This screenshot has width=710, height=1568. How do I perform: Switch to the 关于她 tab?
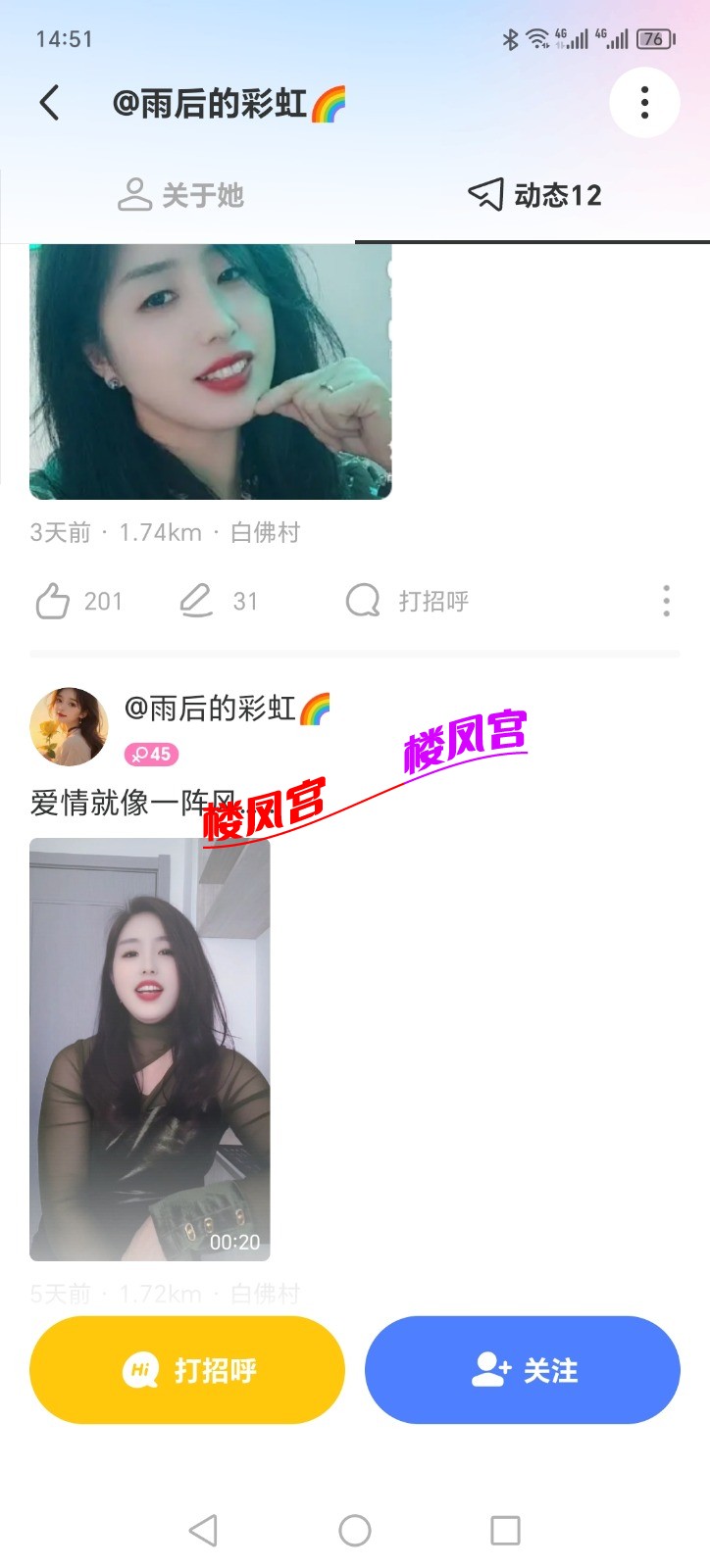181,195
